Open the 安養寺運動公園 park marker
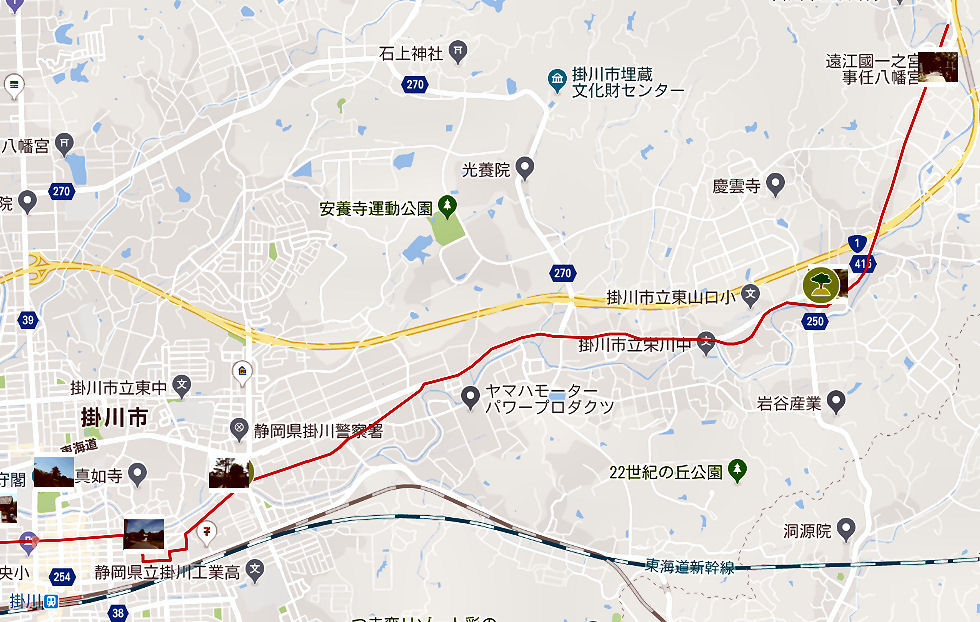 click(x=446, y=207)
